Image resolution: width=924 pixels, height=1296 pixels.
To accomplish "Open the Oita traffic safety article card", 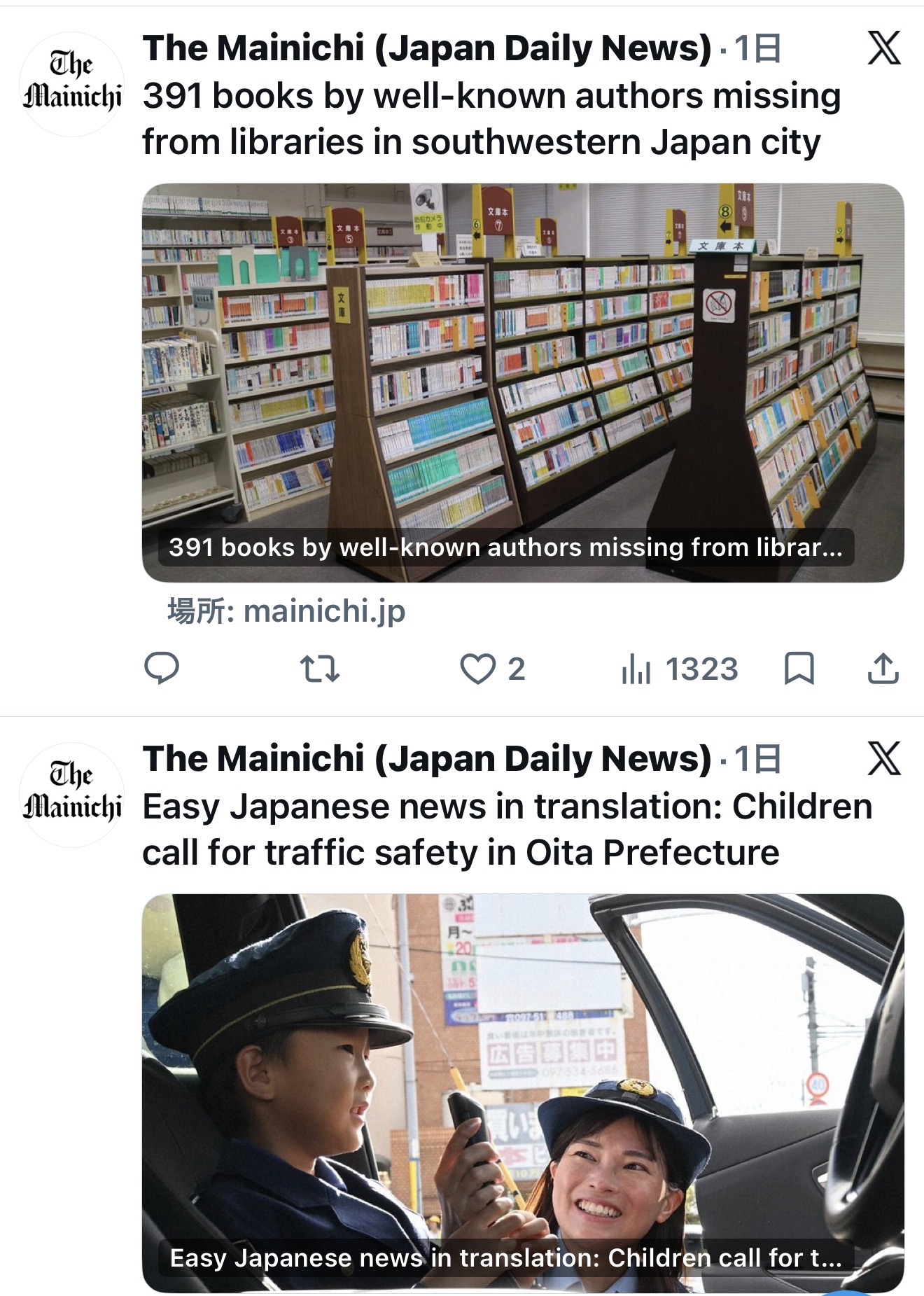I will point(523,1094).
